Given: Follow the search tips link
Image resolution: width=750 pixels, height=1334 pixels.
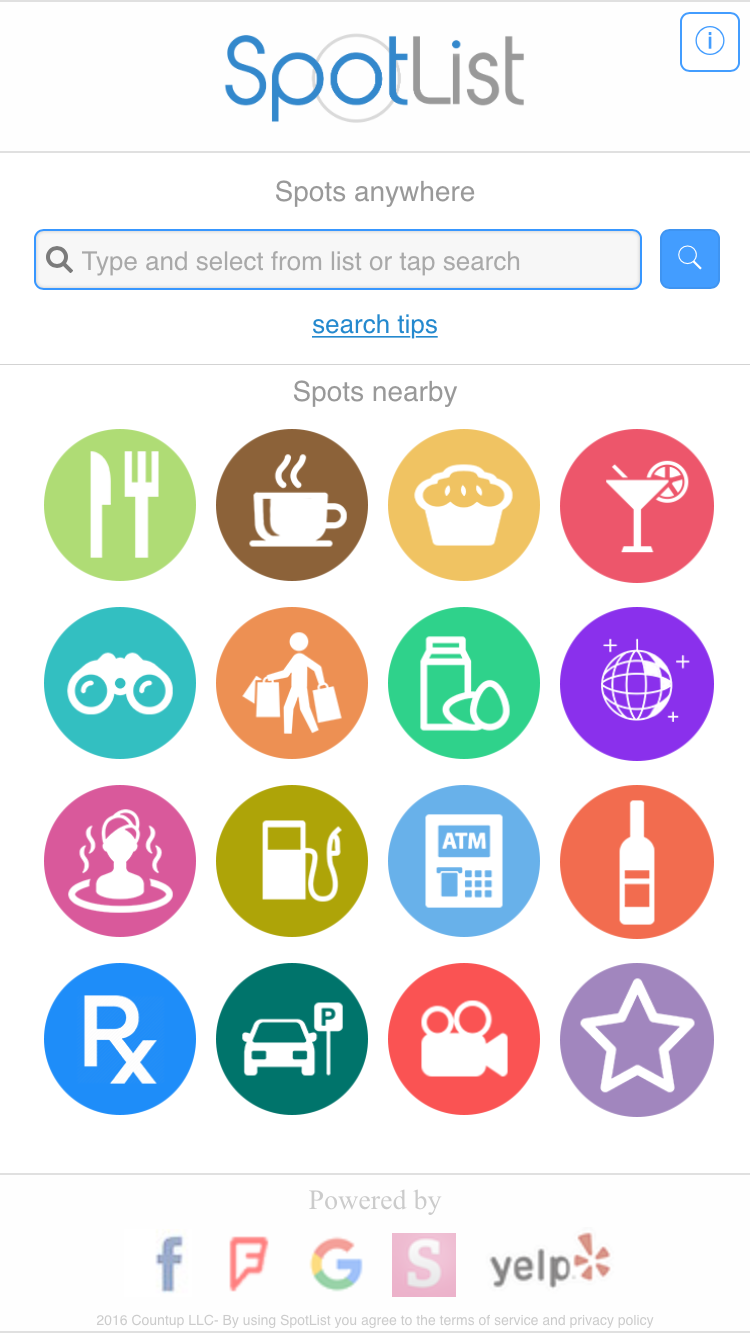Looking at the screenshot, I should [x=375, y=324].
